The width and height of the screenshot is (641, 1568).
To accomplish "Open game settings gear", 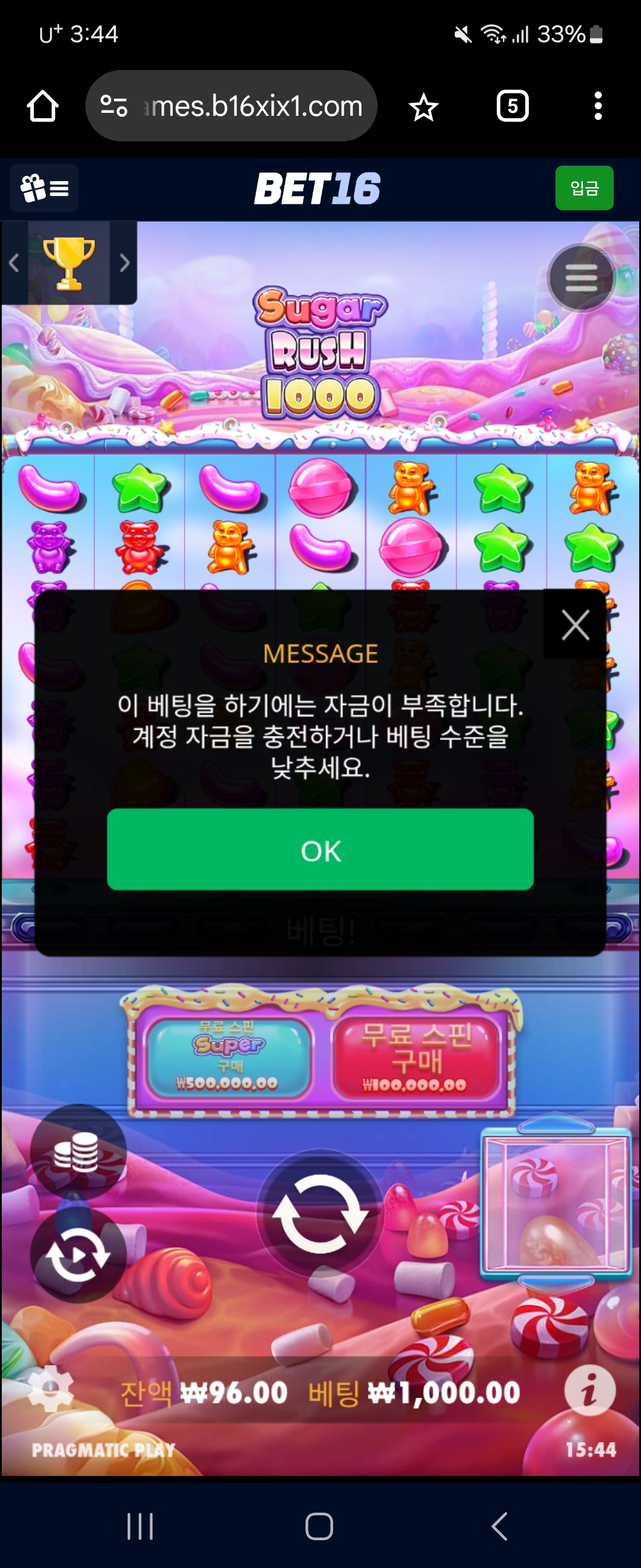I will pos(51,1389).
